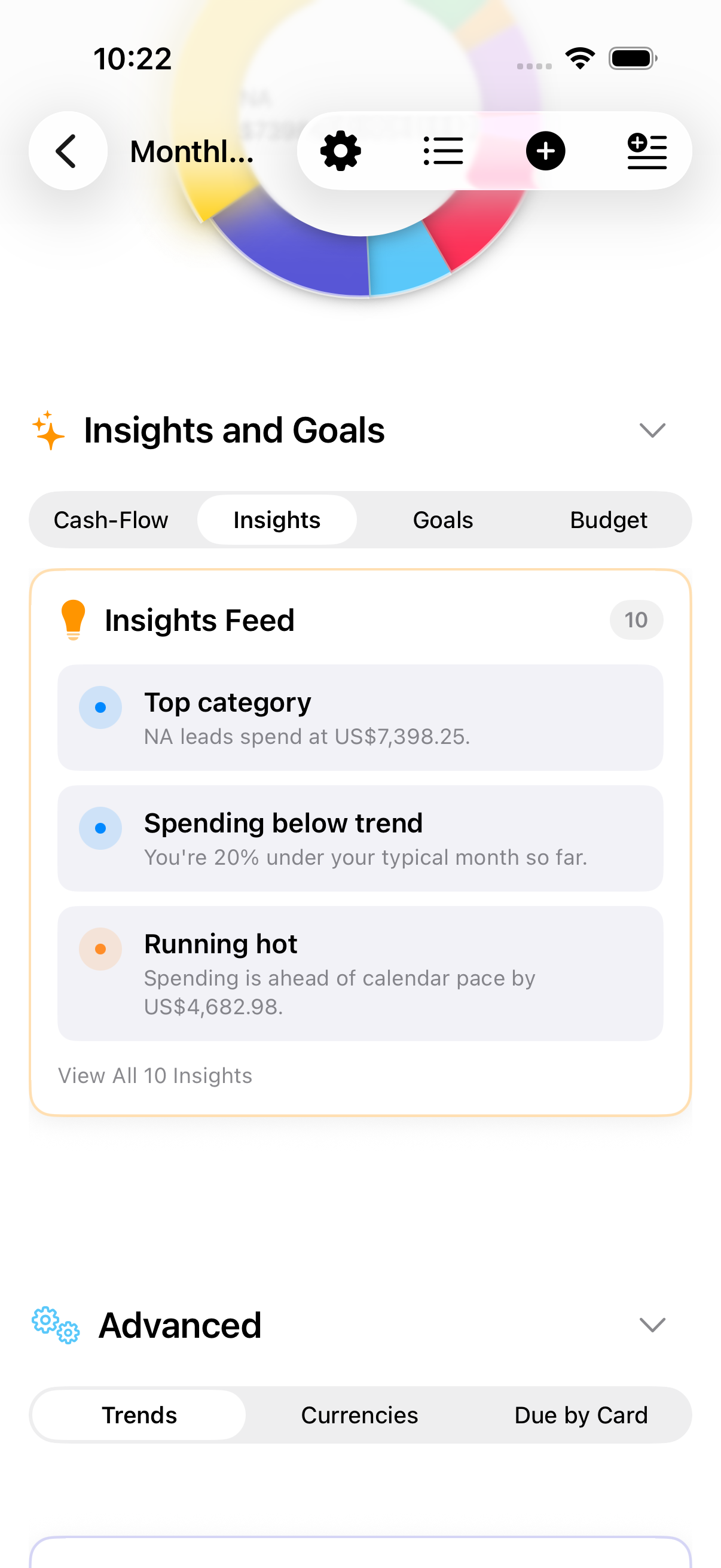Open the Currencies tab under Advanced
721x1568 pixels.
(x=359, y=1416)
